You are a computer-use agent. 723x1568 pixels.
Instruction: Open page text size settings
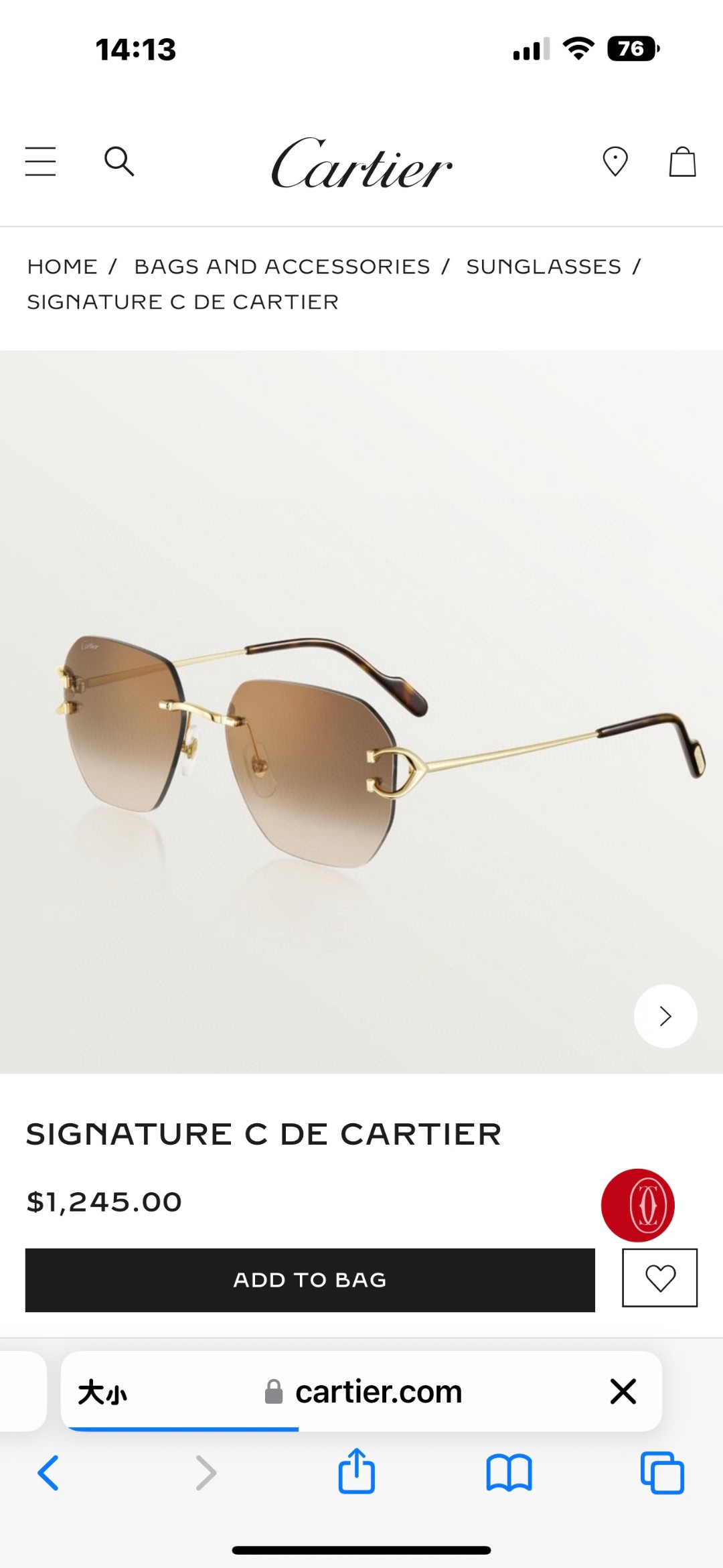coord(102,1393)
